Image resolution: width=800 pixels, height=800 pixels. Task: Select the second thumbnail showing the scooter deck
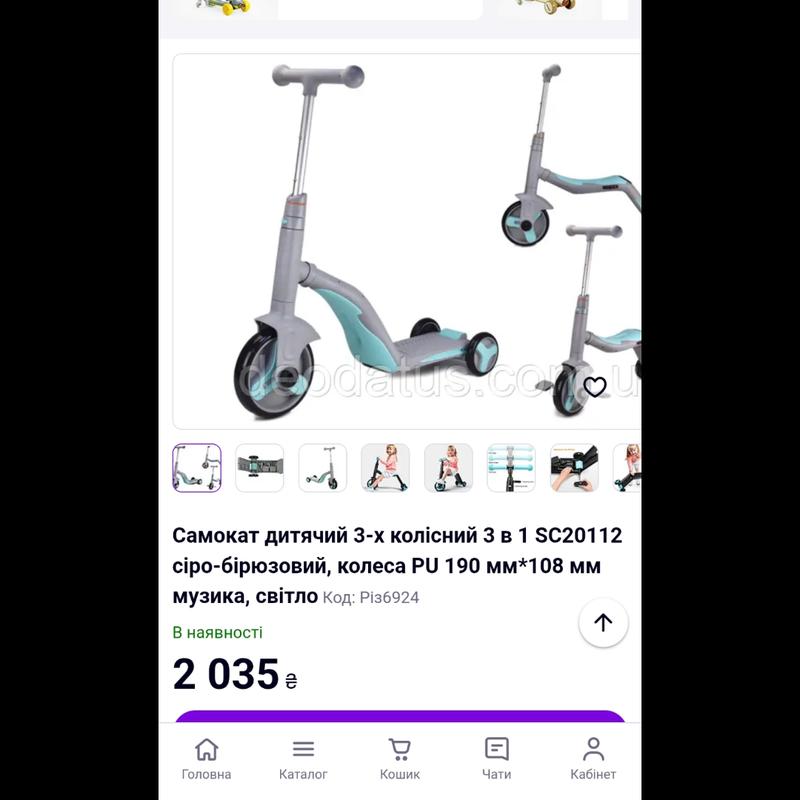(x=260, y=468)
